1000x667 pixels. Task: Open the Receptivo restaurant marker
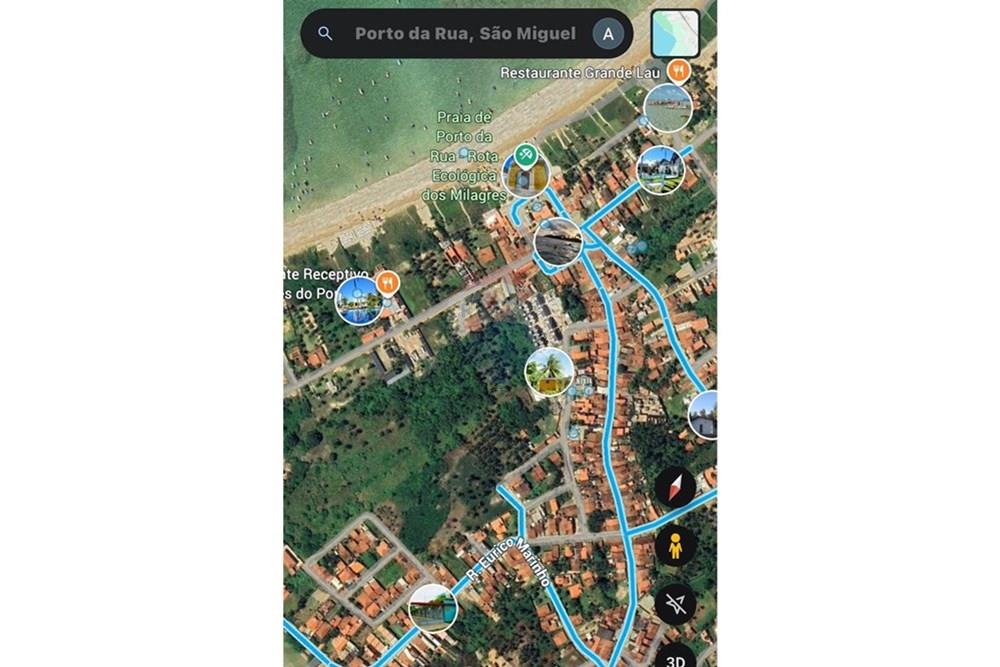coord(388,282)
